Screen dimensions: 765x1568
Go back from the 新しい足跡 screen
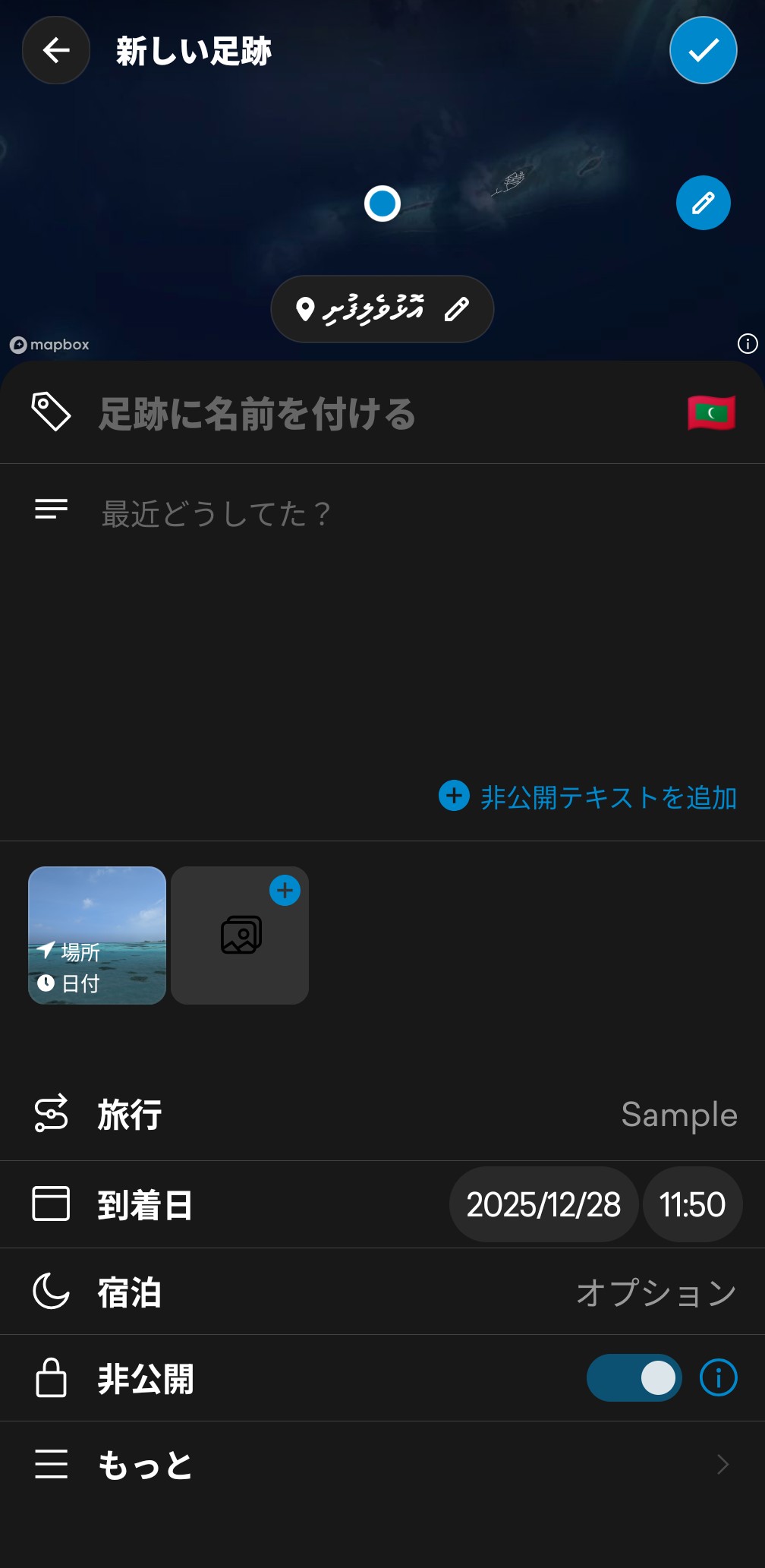[x=56, y=51]
